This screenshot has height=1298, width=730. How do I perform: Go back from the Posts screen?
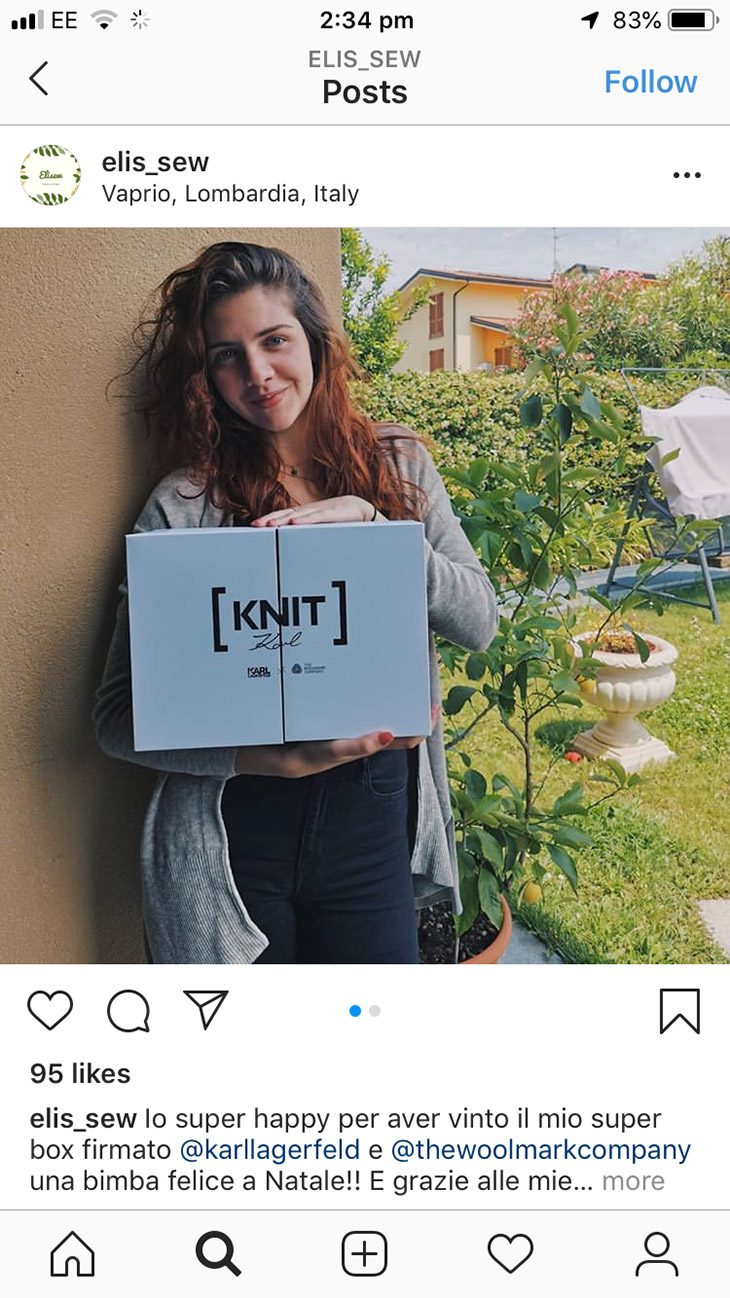(x=38, y=78)
